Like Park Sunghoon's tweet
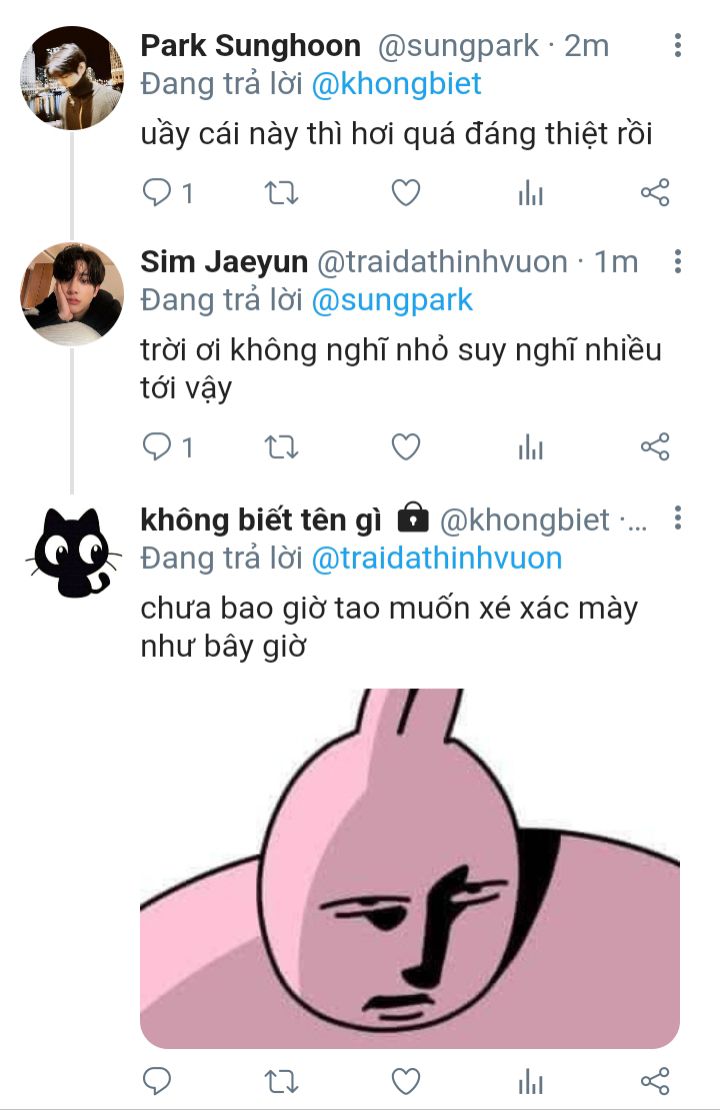The height and width of the screenshot is (1110, 720). pyautogui.click(x=406, y=193)
